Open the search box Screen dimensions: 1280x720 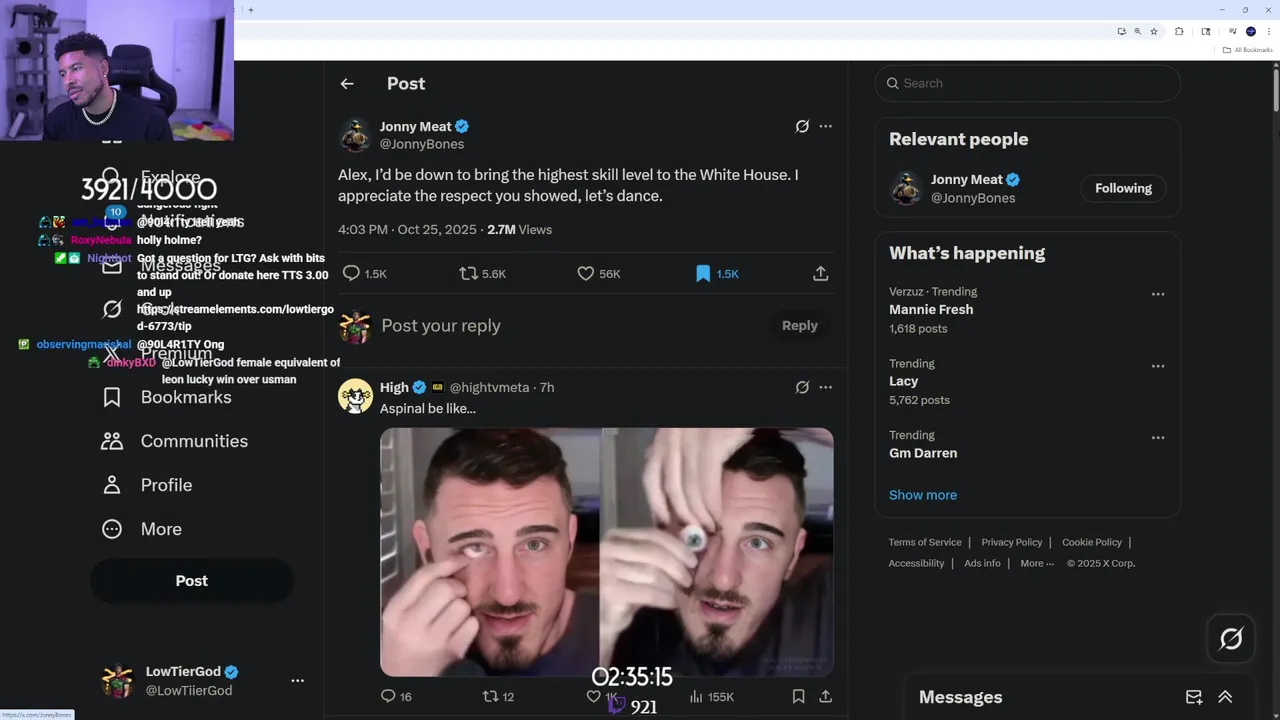tap(1030, 83)
